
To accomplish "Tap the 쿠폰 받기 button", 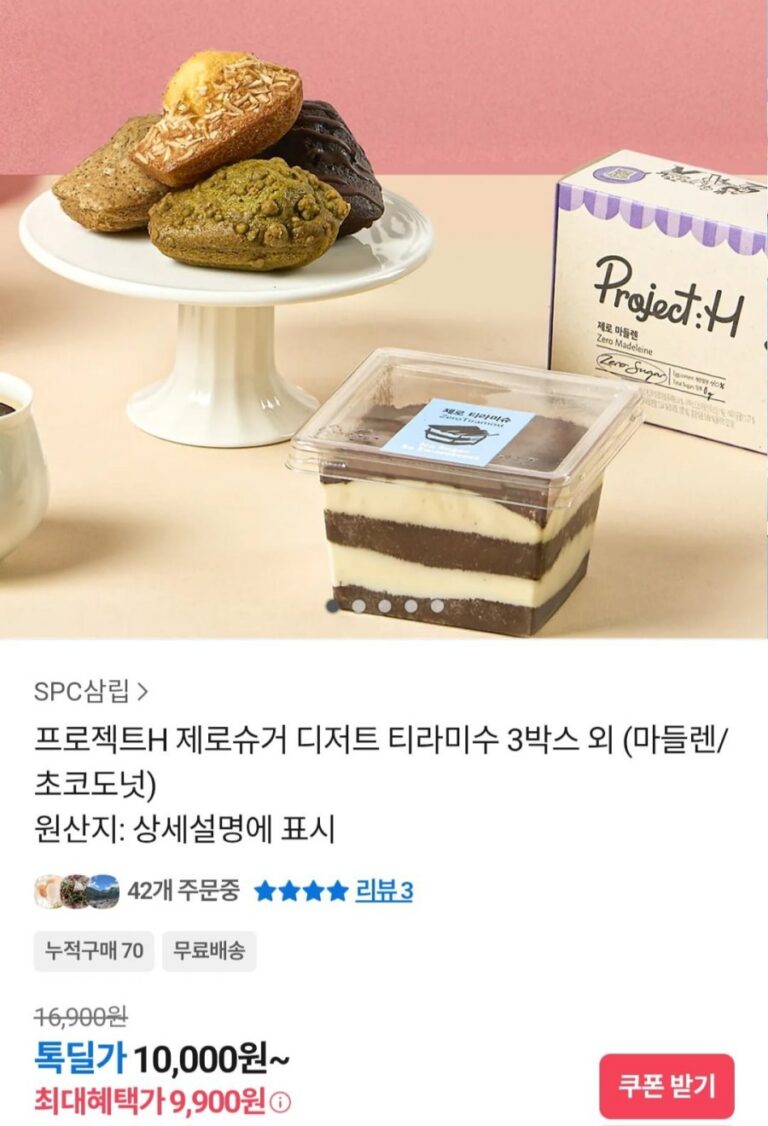I will (666, 1086).
